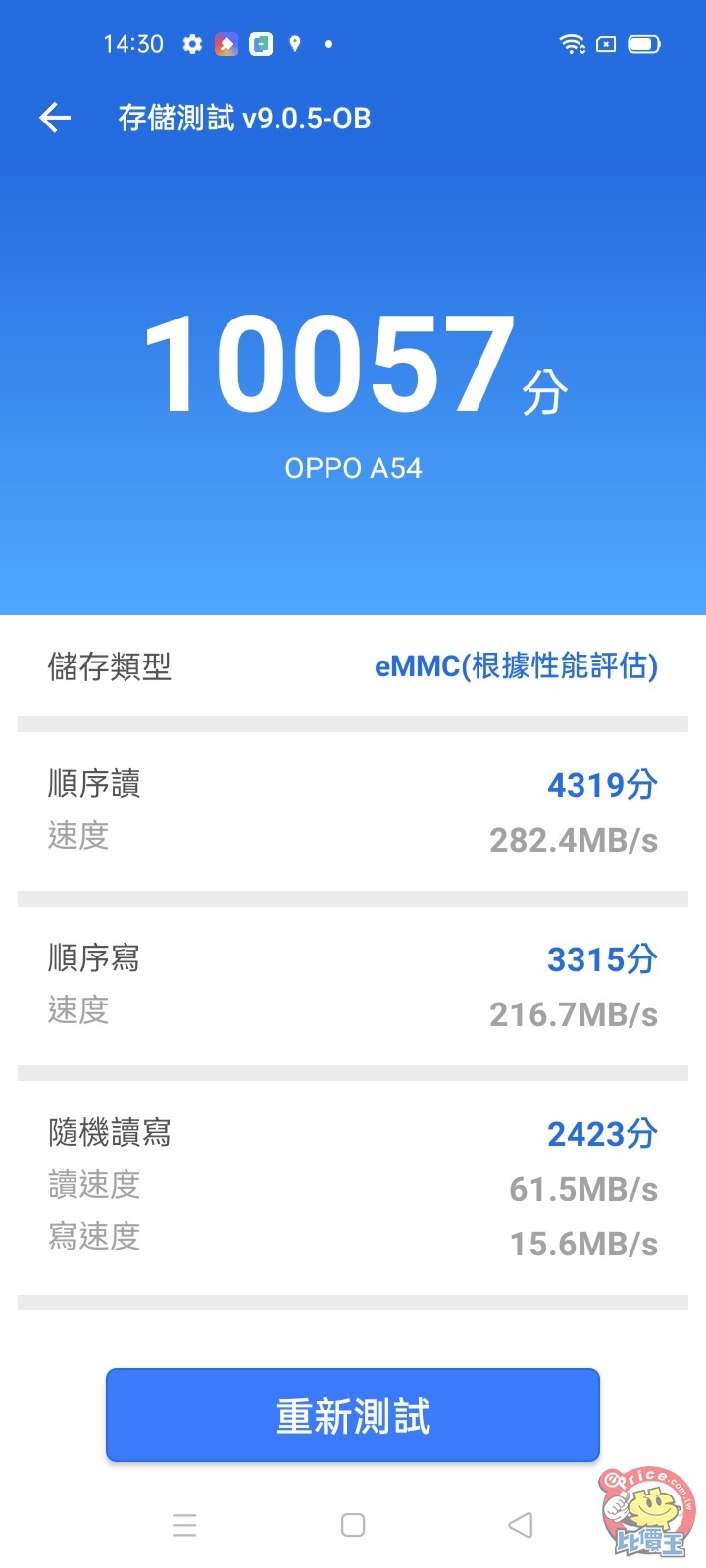The height and width of the screenshot is (1568, 706).
Task: Tap the back arrow in the title bar
Action: [55, 118]
